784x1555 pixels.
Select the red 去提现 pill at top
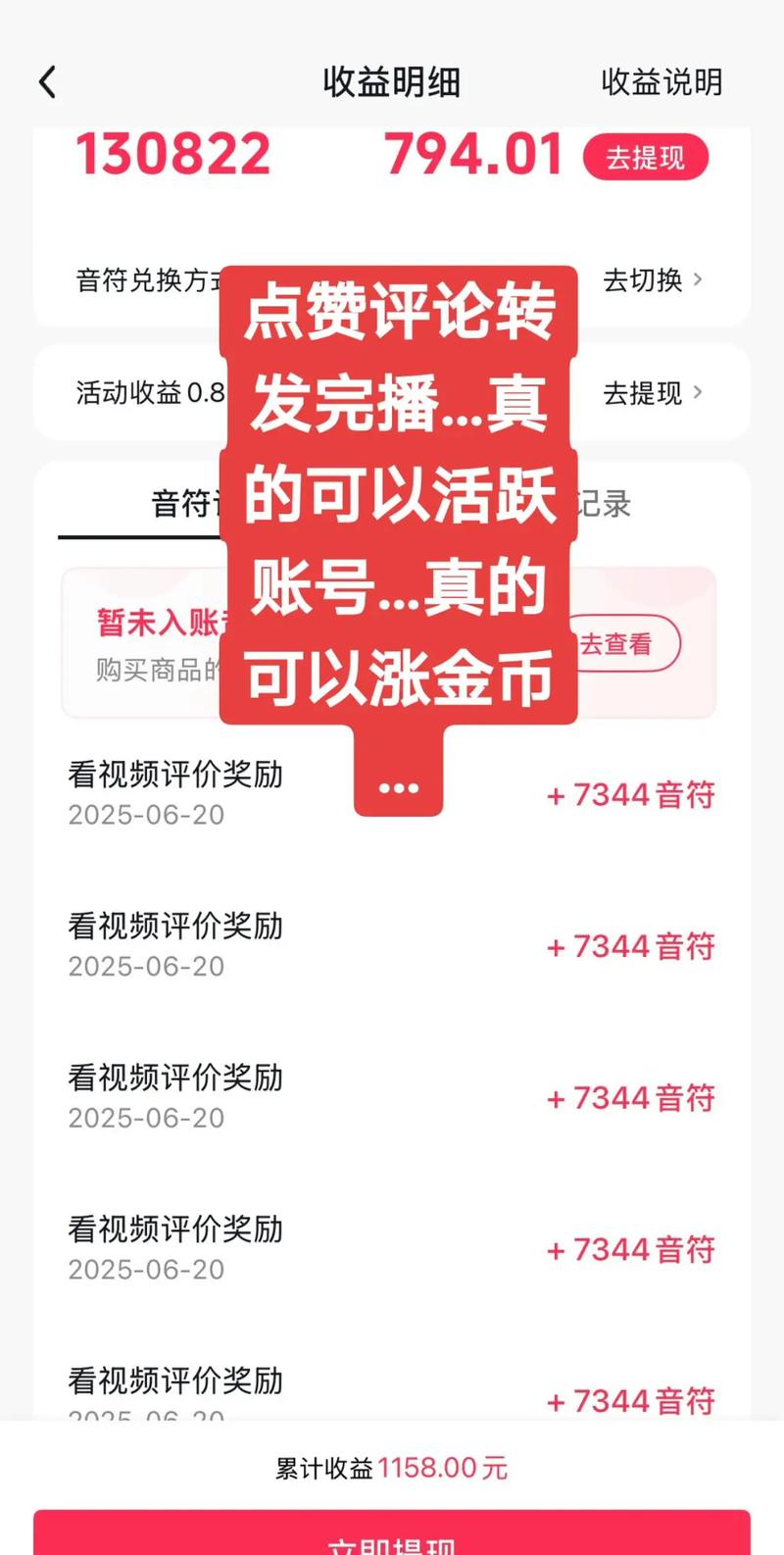pyautogui.click(x=648, y=155)
